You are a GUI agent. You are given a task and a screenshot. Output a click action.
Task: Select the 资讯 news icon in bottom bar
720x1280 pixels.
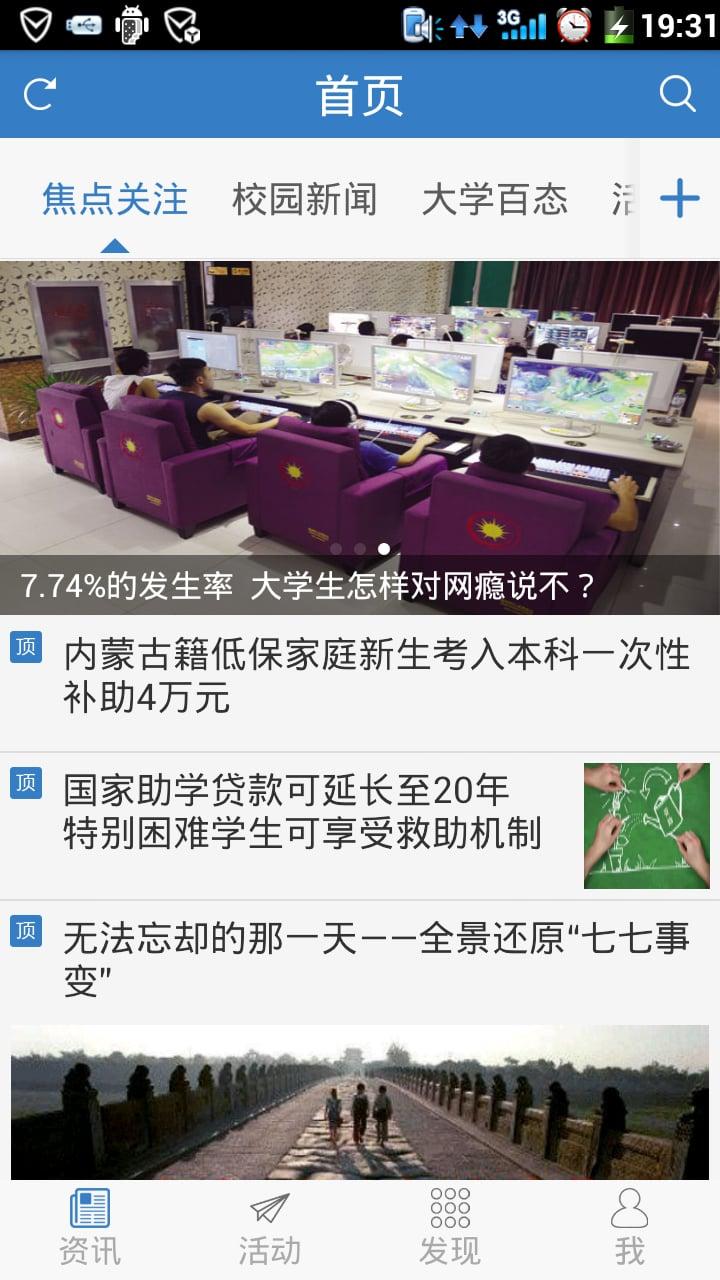pos(90,1225)
